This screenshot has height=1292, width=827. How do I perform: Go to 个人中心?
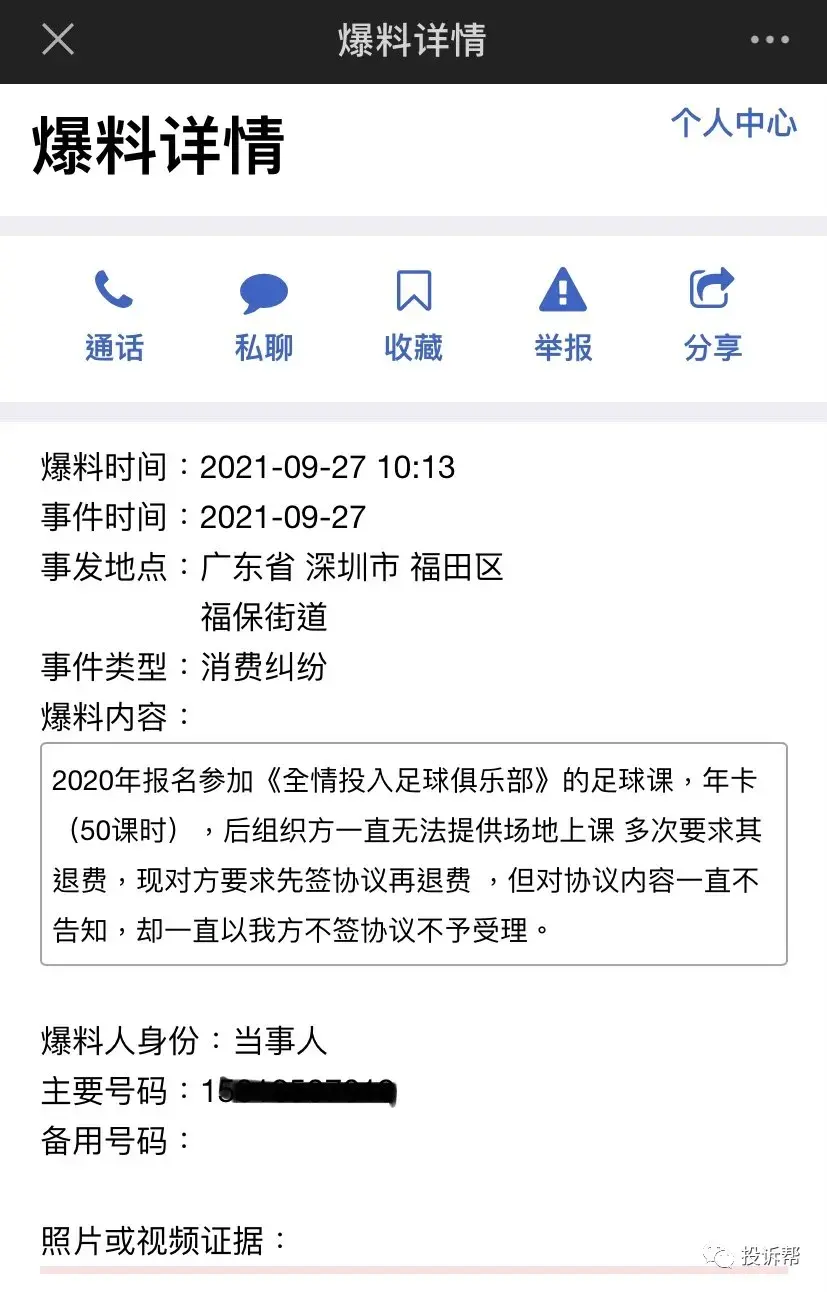click(x=733, y=123)
